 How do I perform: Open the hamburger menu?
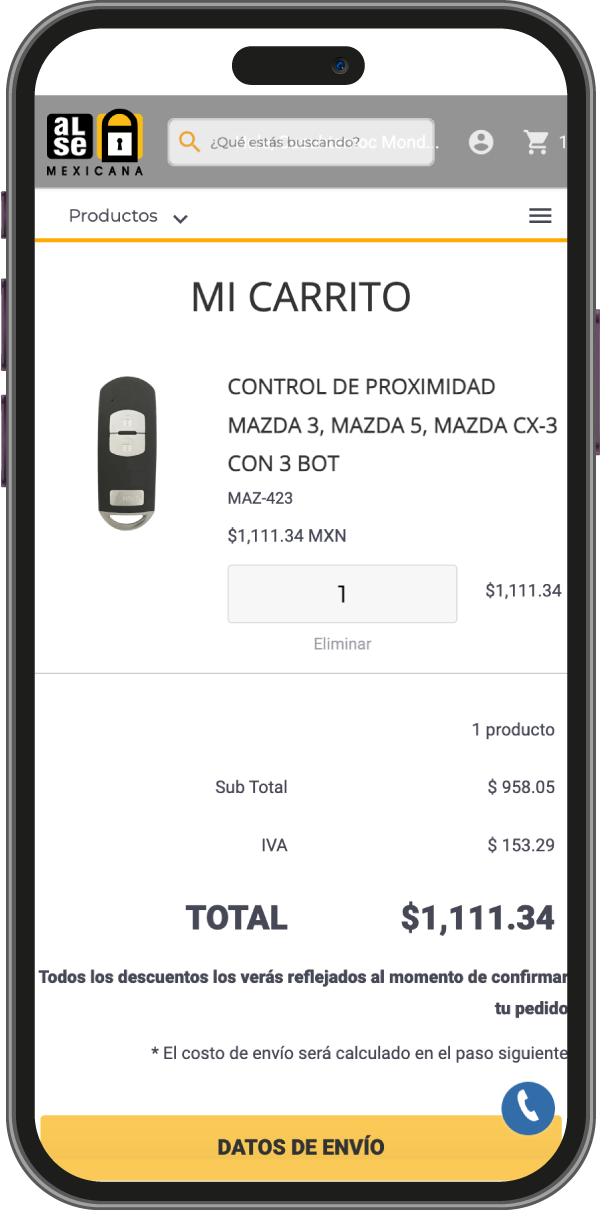(540, 216)
